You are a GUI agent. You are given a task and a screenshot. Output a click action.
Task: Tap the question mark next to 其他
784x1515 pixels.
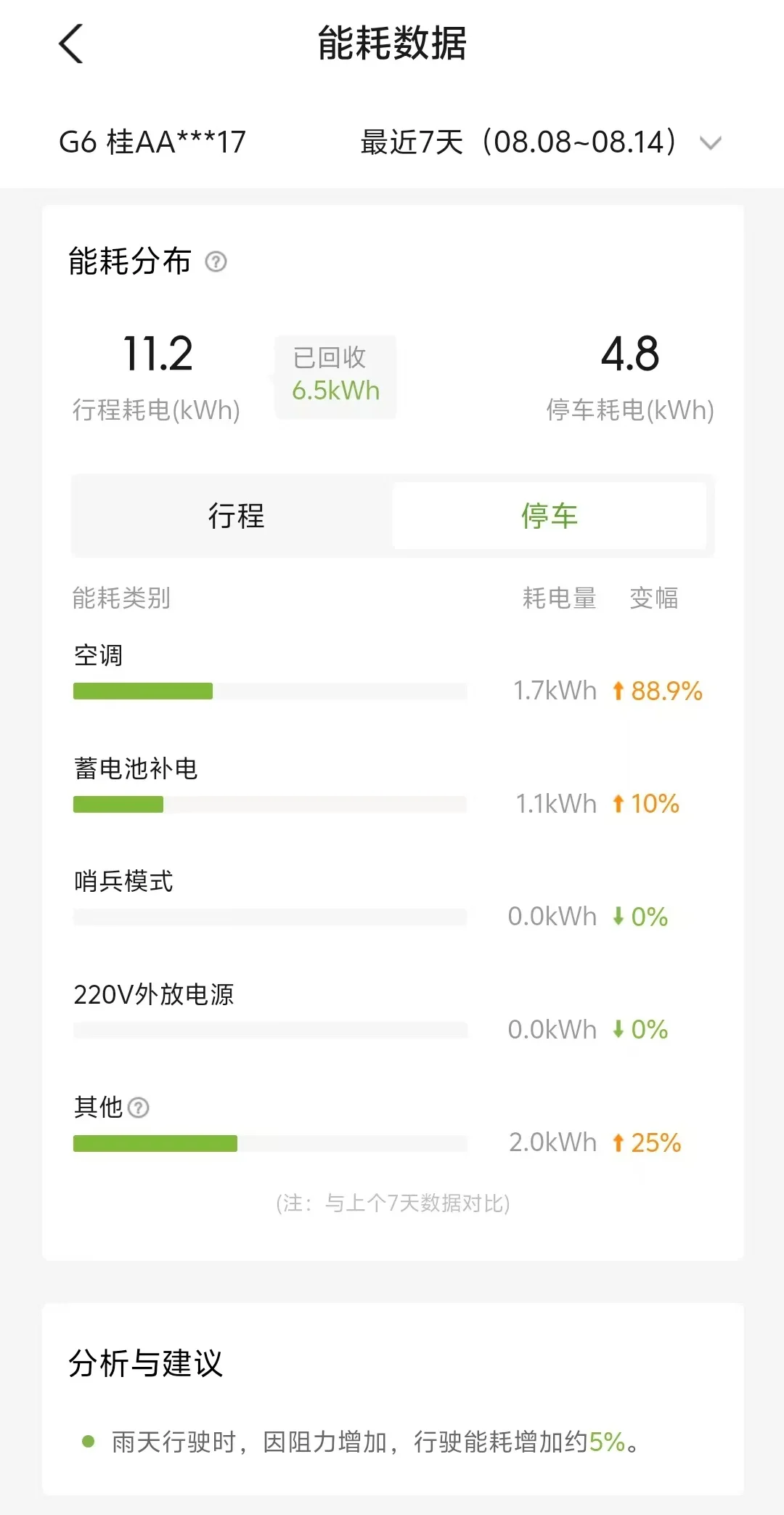click(138, 1108)
